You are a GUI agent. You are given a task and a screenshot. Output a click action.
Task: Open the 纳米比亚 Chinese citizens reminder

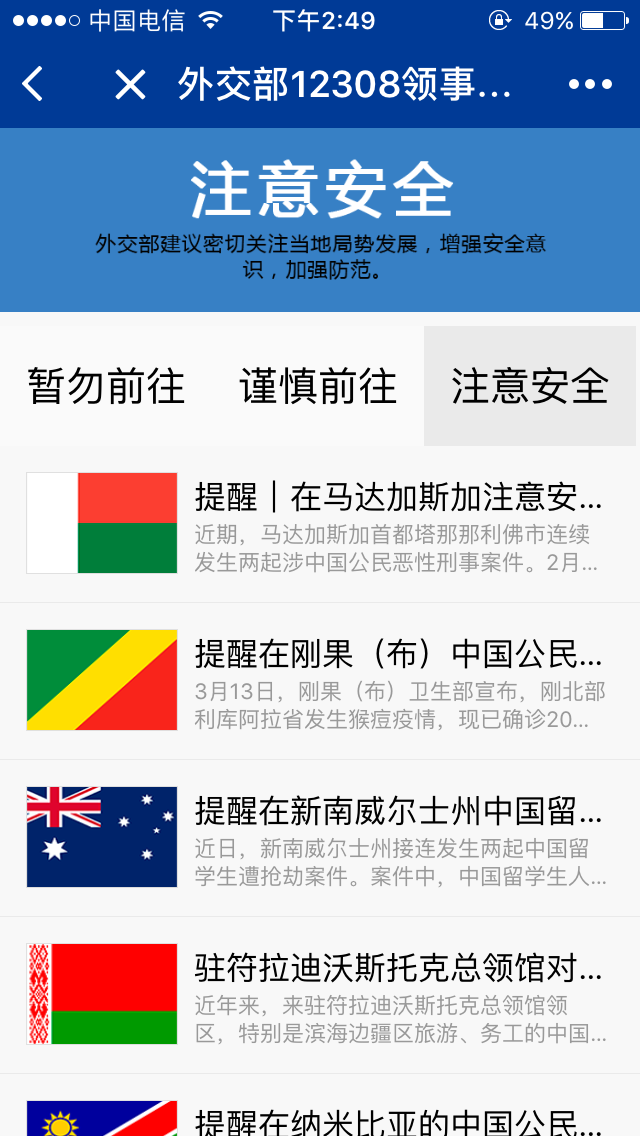[398, 1118]
